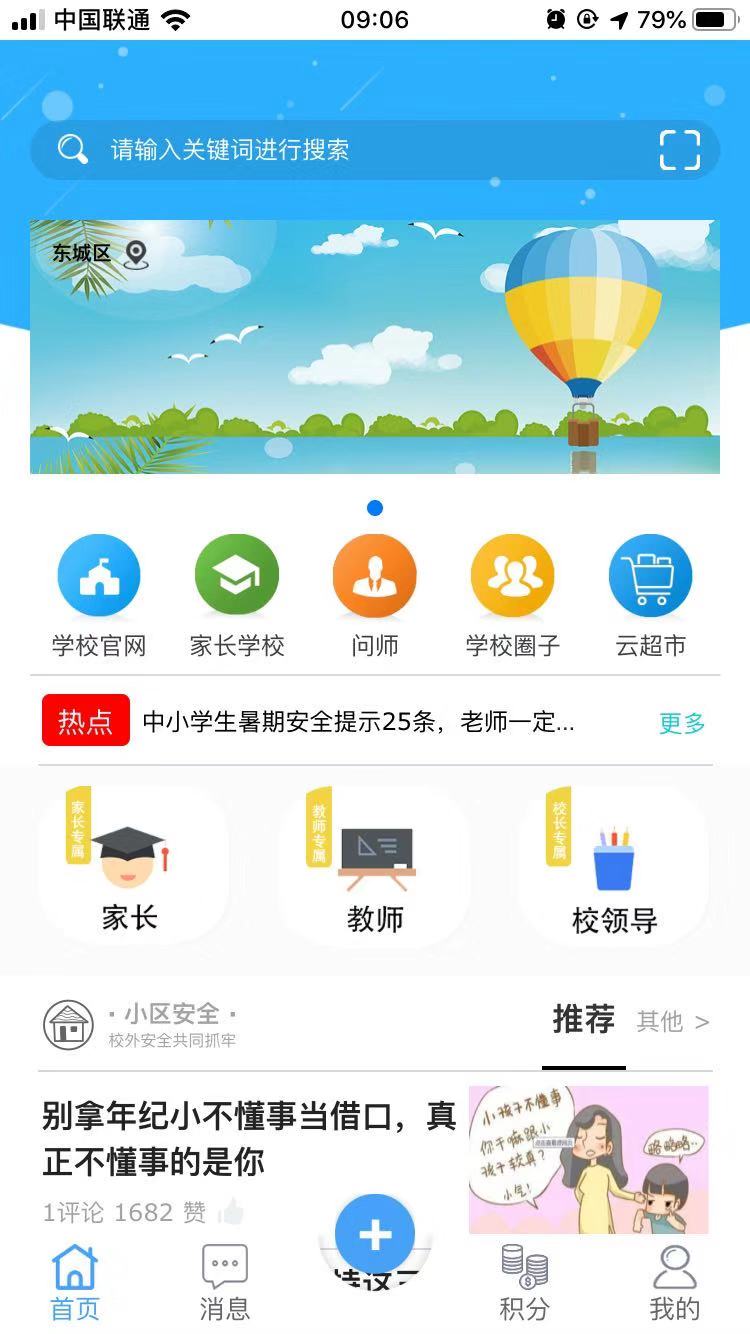Image resolution: width=750 pixels, height=1334 pixels.
Task: Open the 问师 ask-teacher feature
Action: pyautogui.click(x=375, y=575)
